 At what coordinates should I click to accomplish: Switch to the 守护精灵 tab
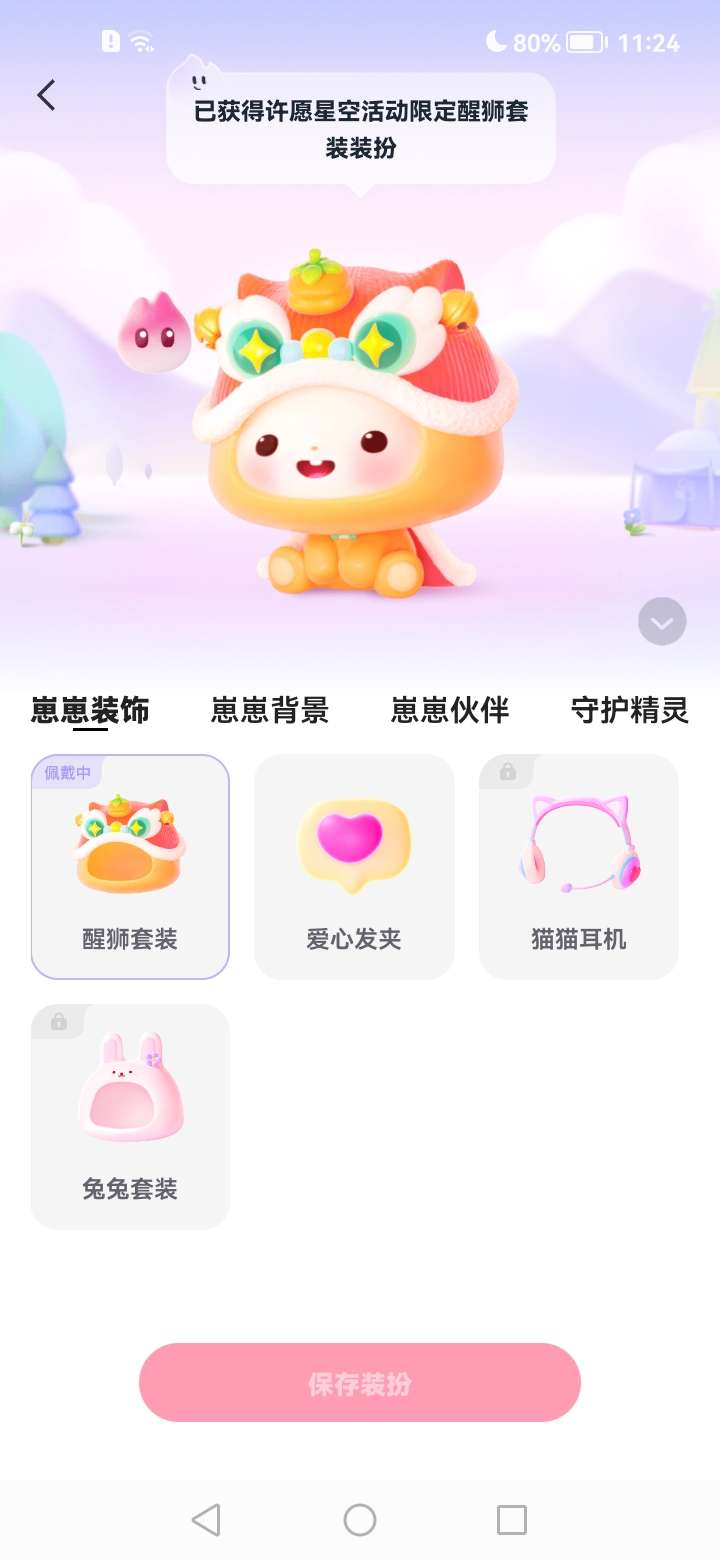click(x=630, y=710)
